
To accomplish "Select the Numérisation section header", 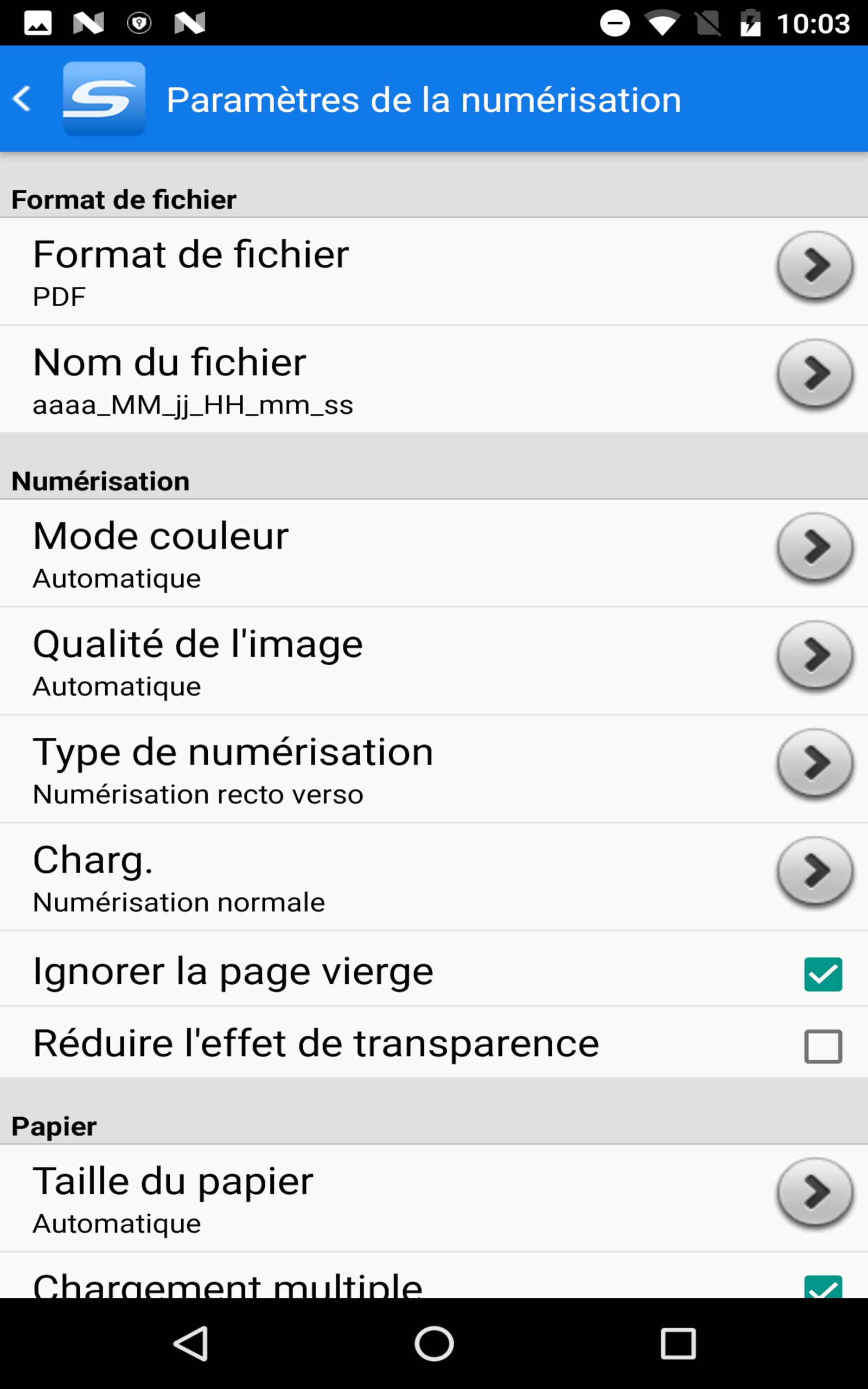I will click(x=100, y=479).
